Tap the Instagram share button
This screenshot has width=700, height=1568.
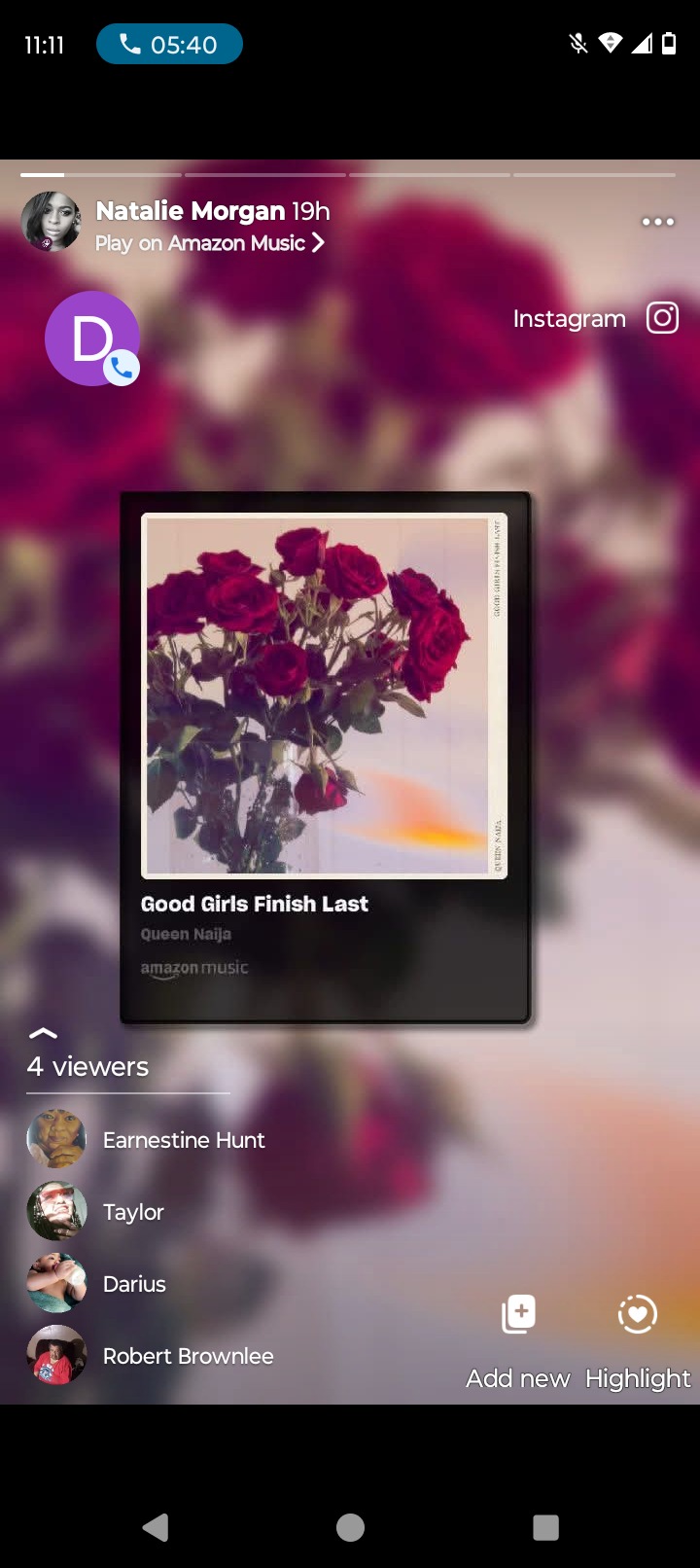595,318
